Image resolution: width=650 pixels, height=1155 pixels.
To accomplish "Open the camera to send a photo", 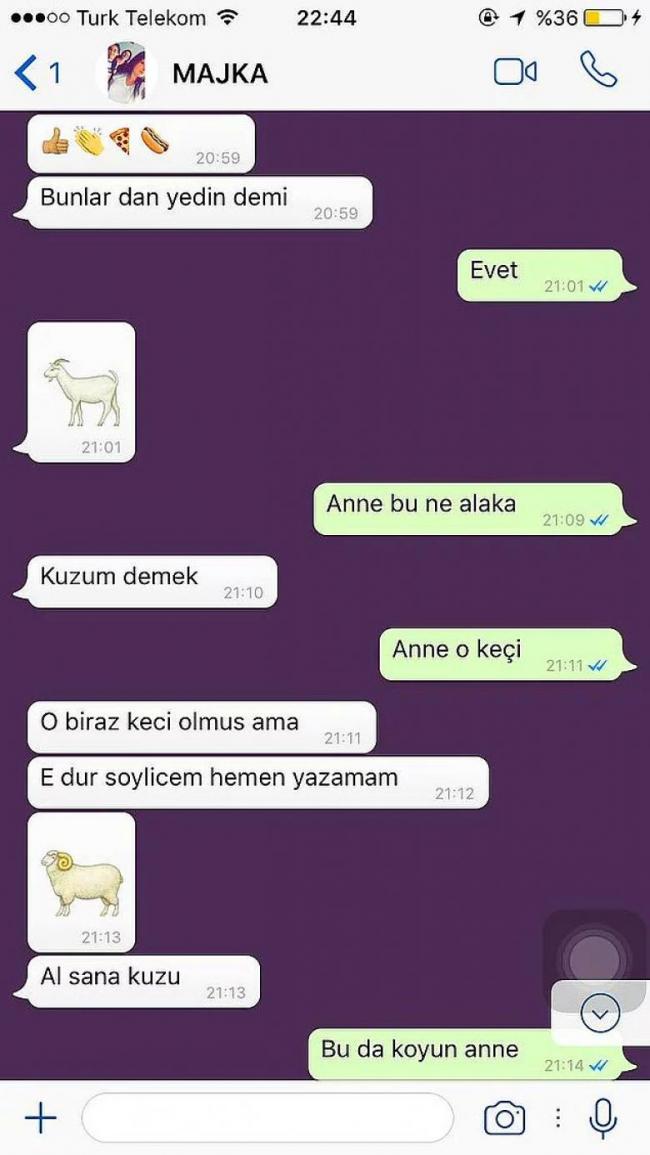I will 504,1118.
